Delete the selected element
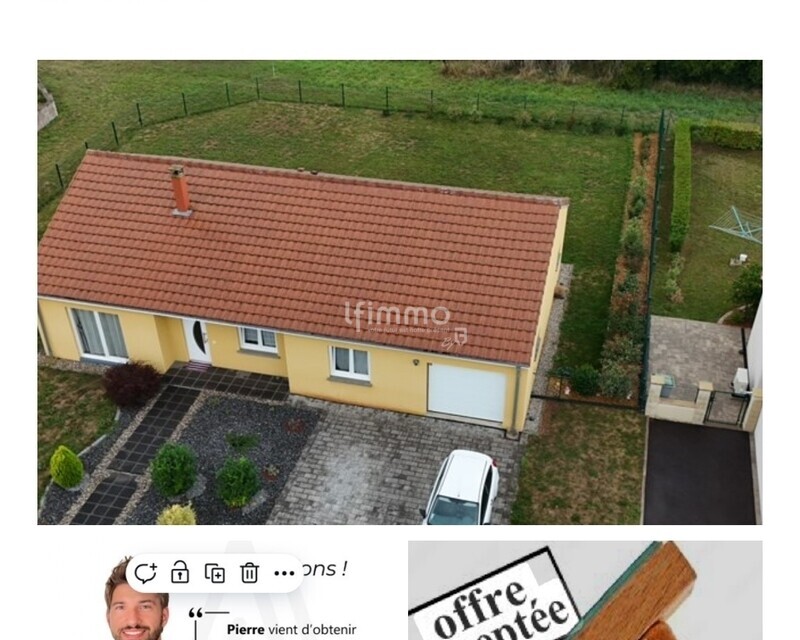The height and width of the screenshot is (640, 800). (x=249, y=573)
